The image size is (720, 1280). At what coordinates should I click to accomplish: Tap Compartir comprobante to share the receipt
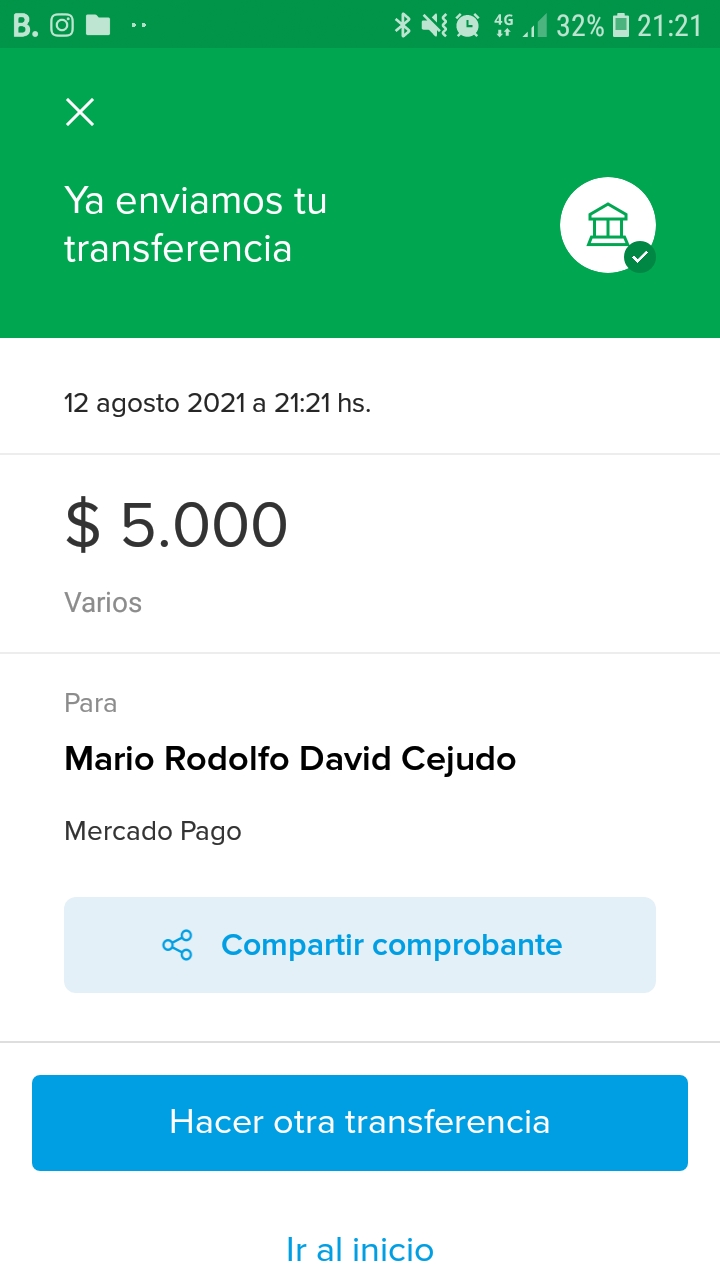tap(360, 945)
